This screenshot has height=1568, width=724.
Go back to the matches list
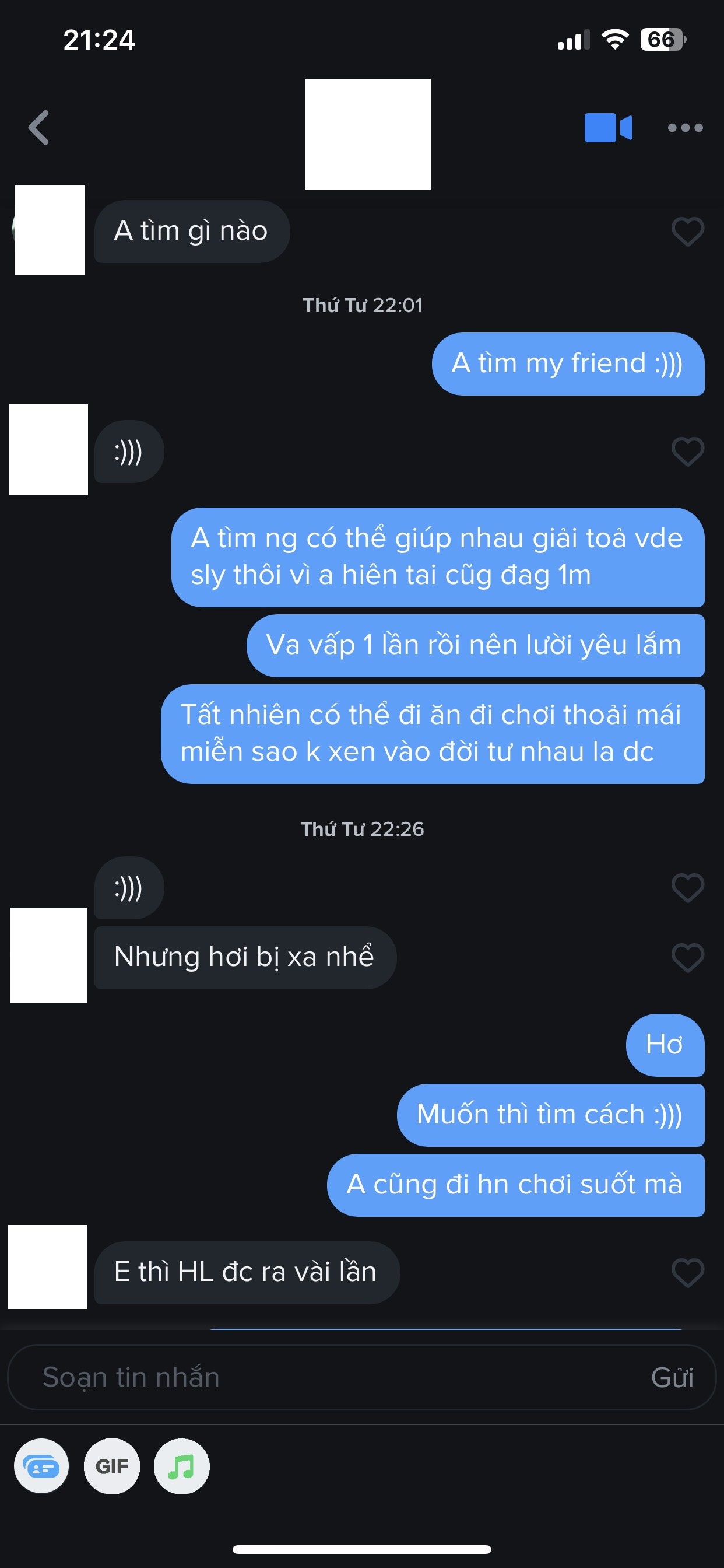click(x=39, y=128)
